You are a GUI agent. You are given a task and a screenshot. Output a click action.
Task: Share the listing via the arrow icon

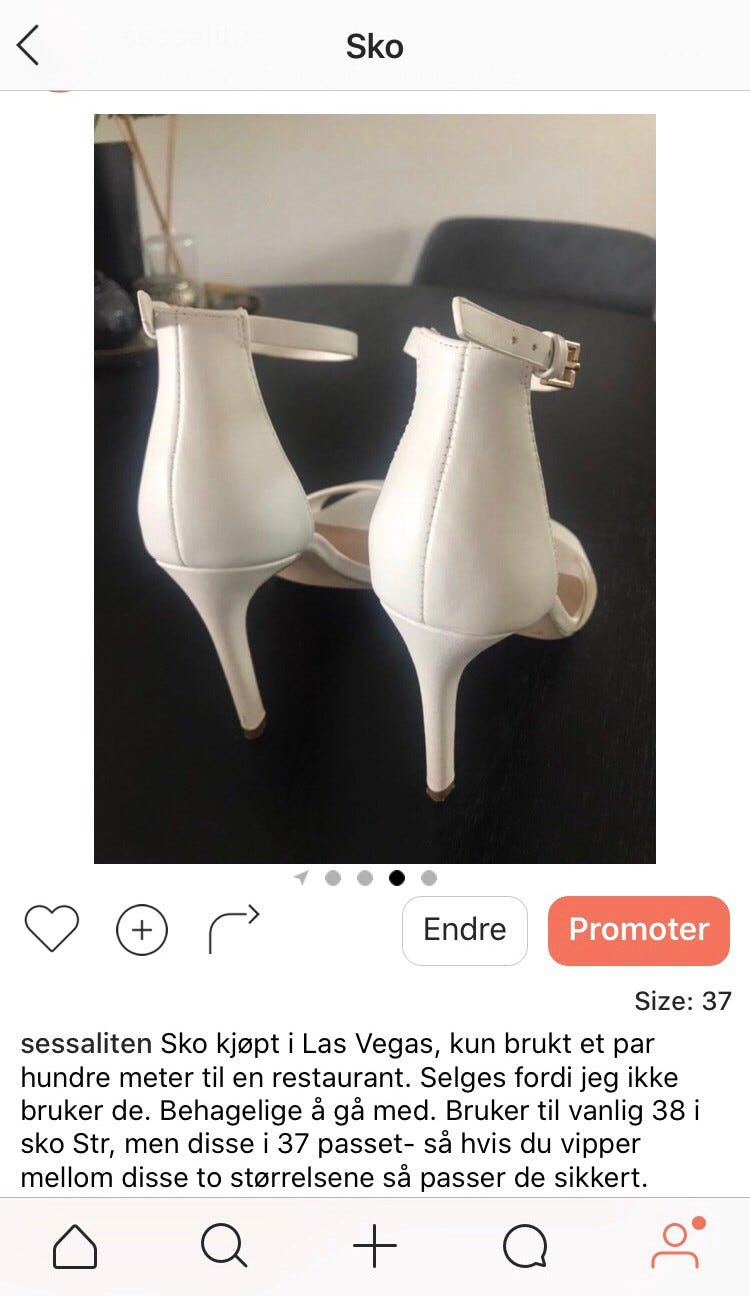pos(234,929)
